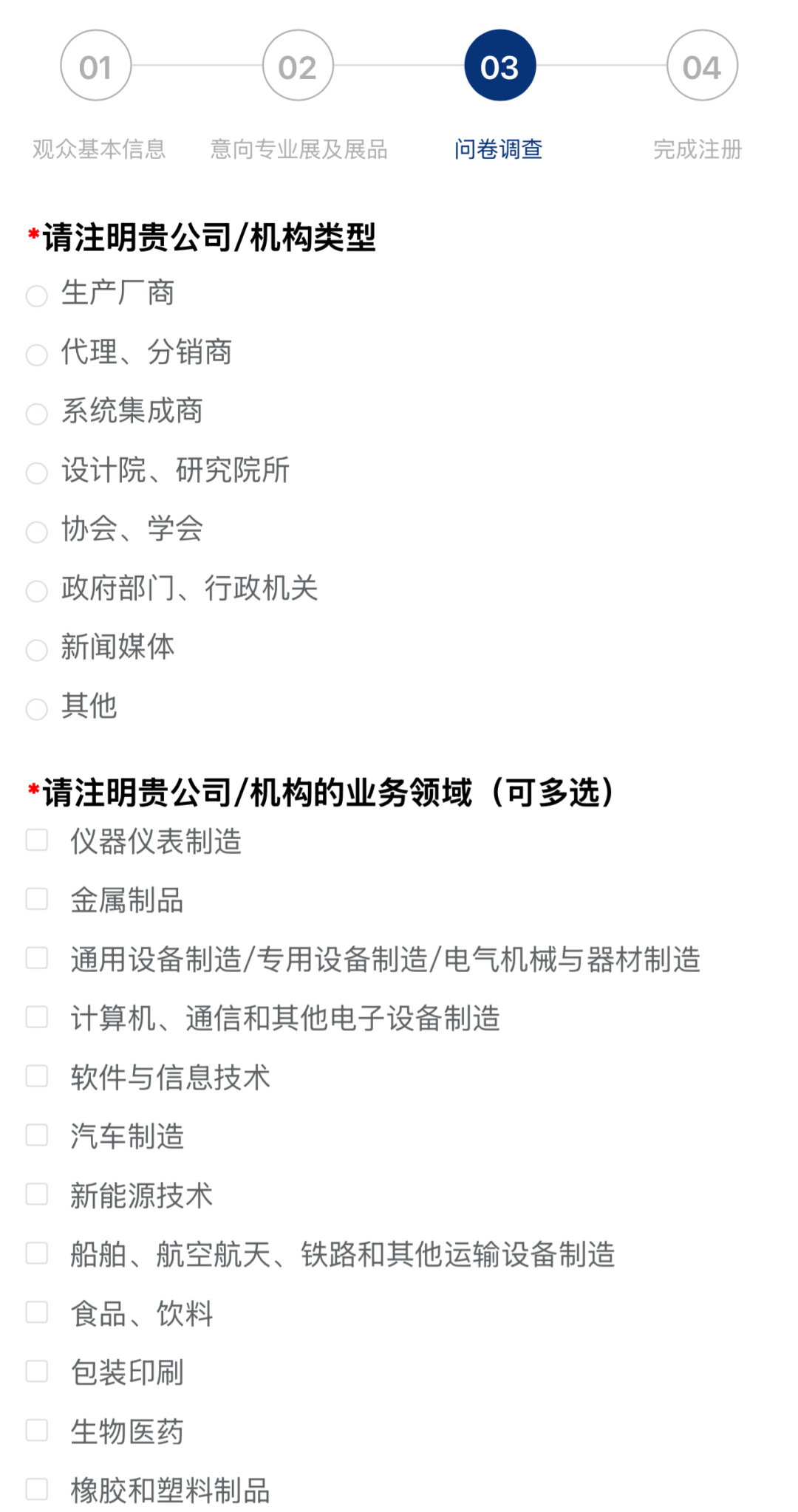Select 新闻媒体 radio button

[36, 650]
